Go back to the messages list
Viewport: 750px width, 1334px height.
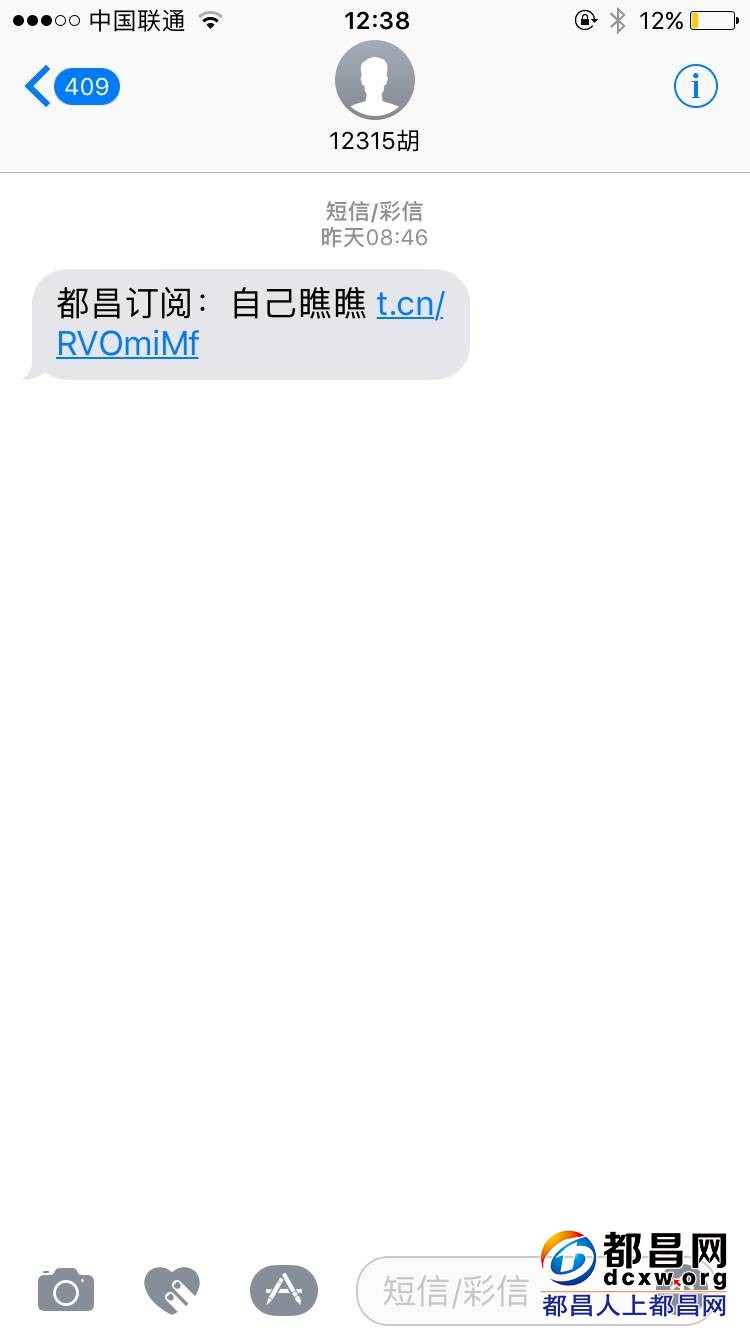click(70, 87)
